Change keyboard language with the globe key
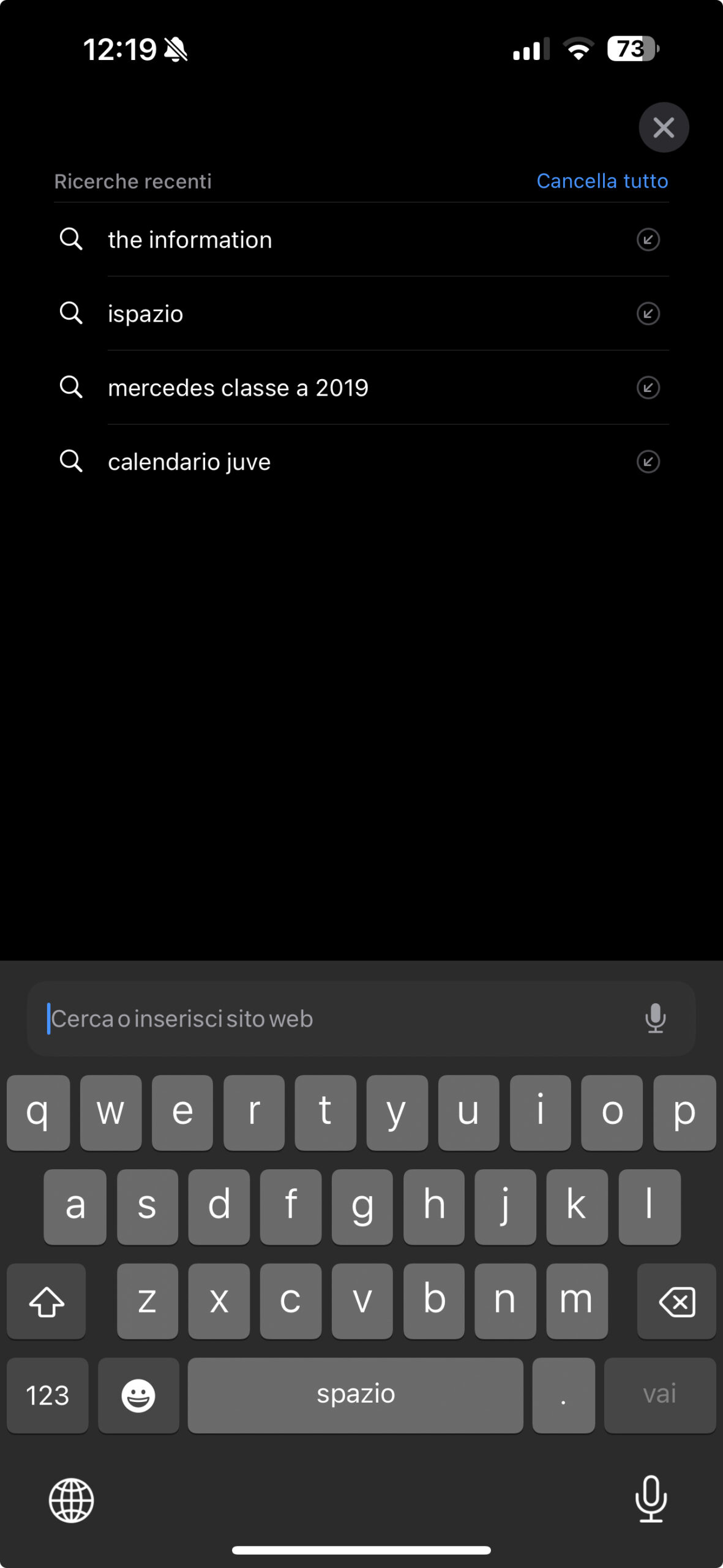 tap(72, 1500)
